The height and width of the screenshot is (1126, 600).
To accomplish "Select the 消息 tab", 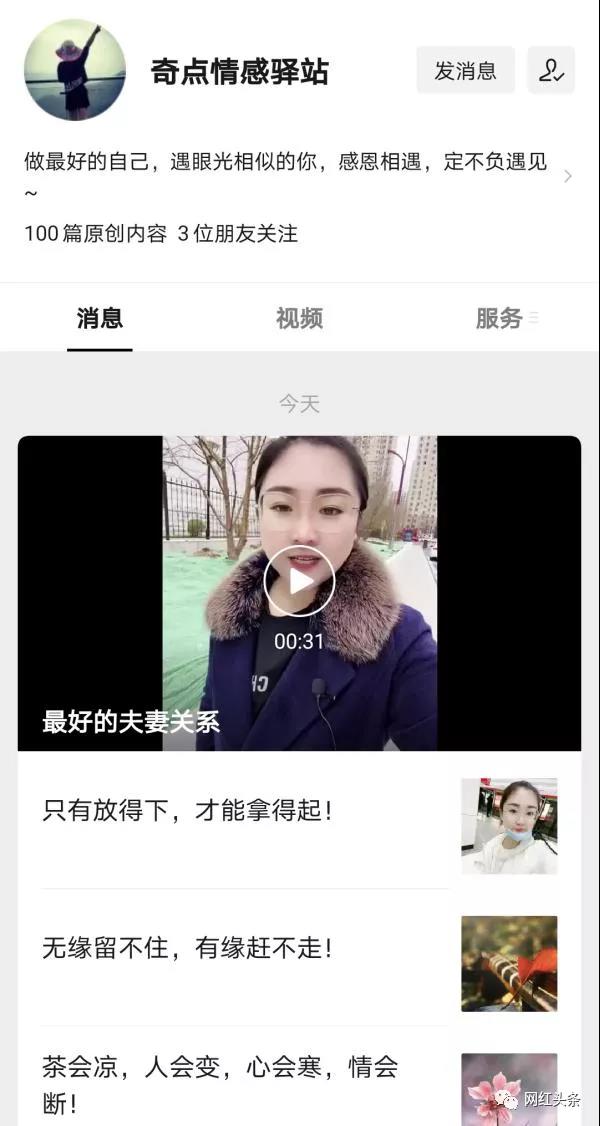I will pos(100,319).
